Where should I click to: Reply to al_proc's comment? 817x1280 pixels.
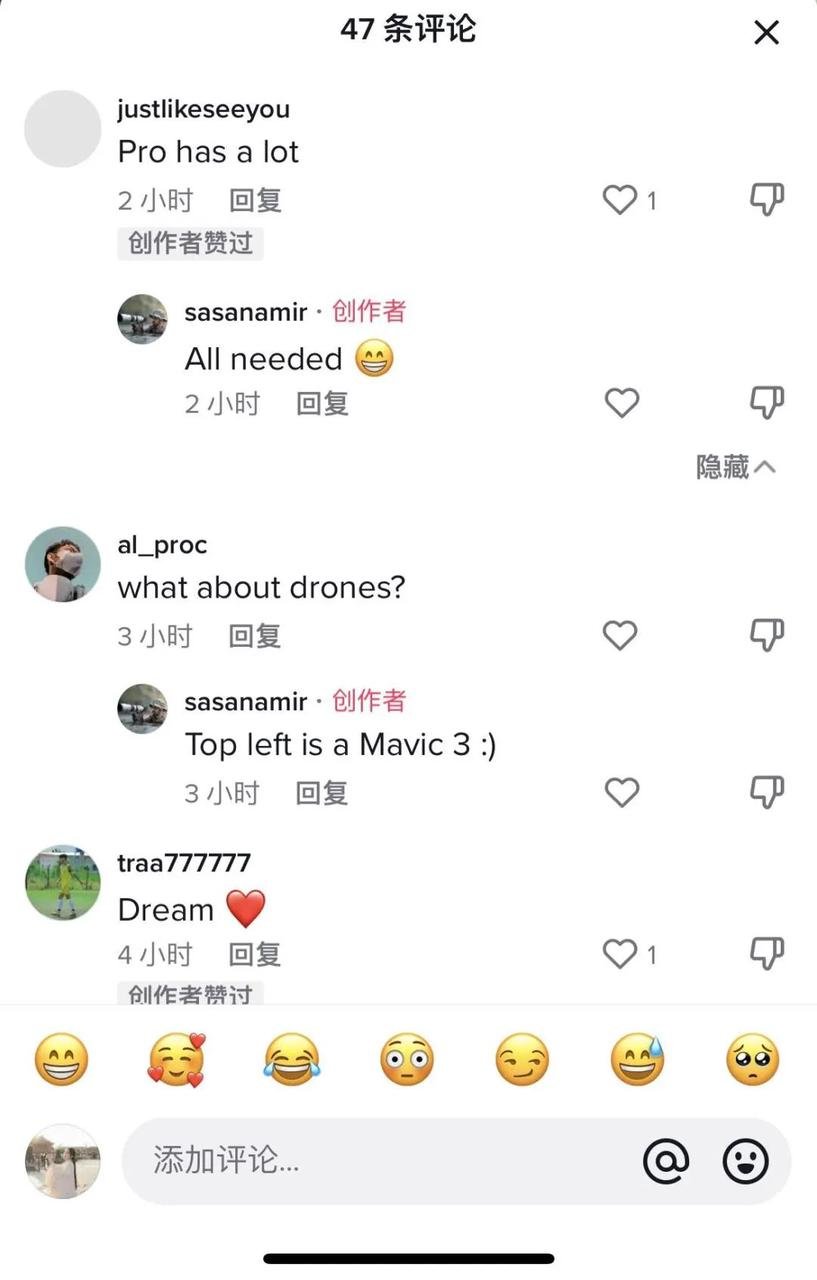[255, 636]
